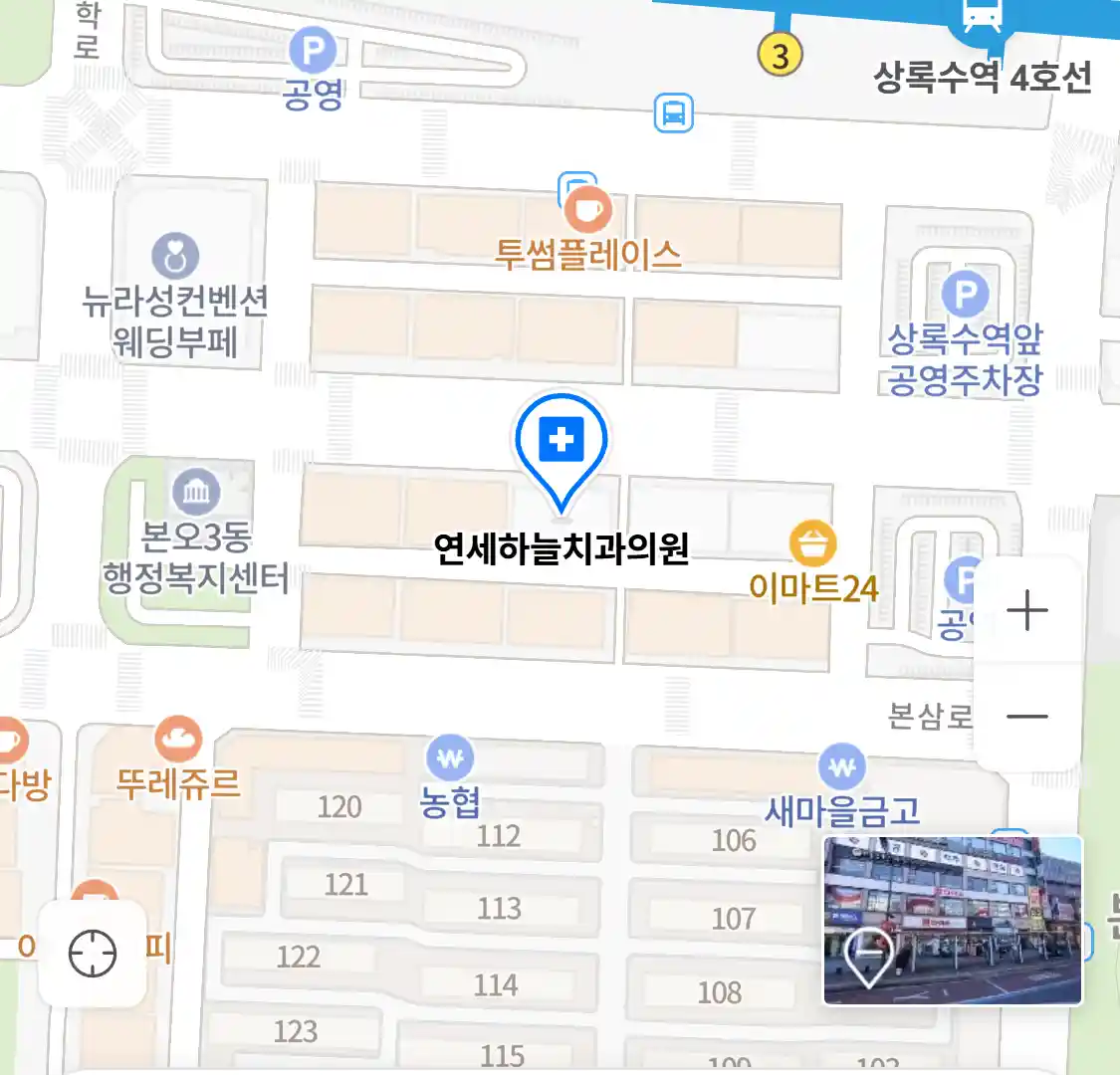Select the 이마트24 store marker
The height and width of the screenshot is (1075, 1120).
tap(812, 544)
